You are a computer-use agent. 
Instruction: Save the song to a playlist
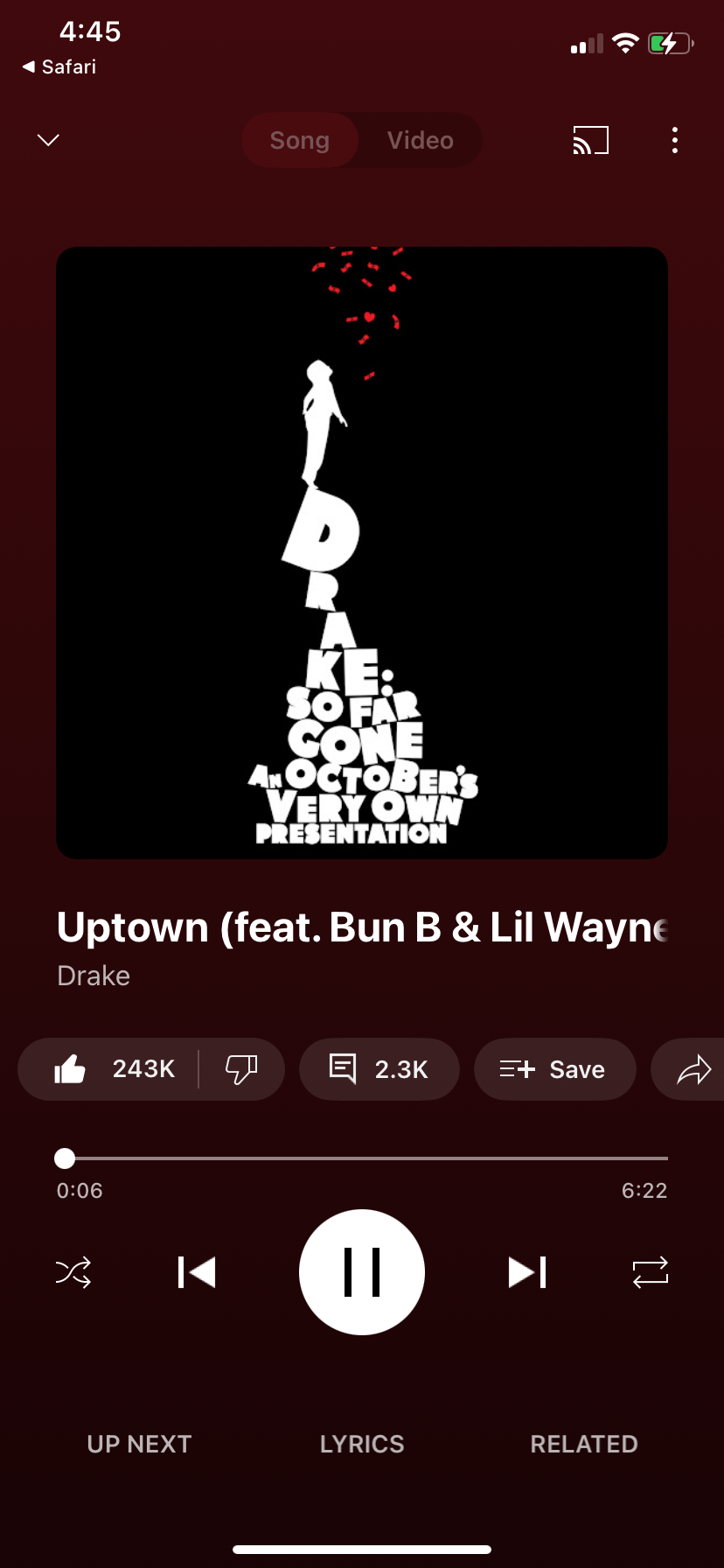(x=553, y=1069)
